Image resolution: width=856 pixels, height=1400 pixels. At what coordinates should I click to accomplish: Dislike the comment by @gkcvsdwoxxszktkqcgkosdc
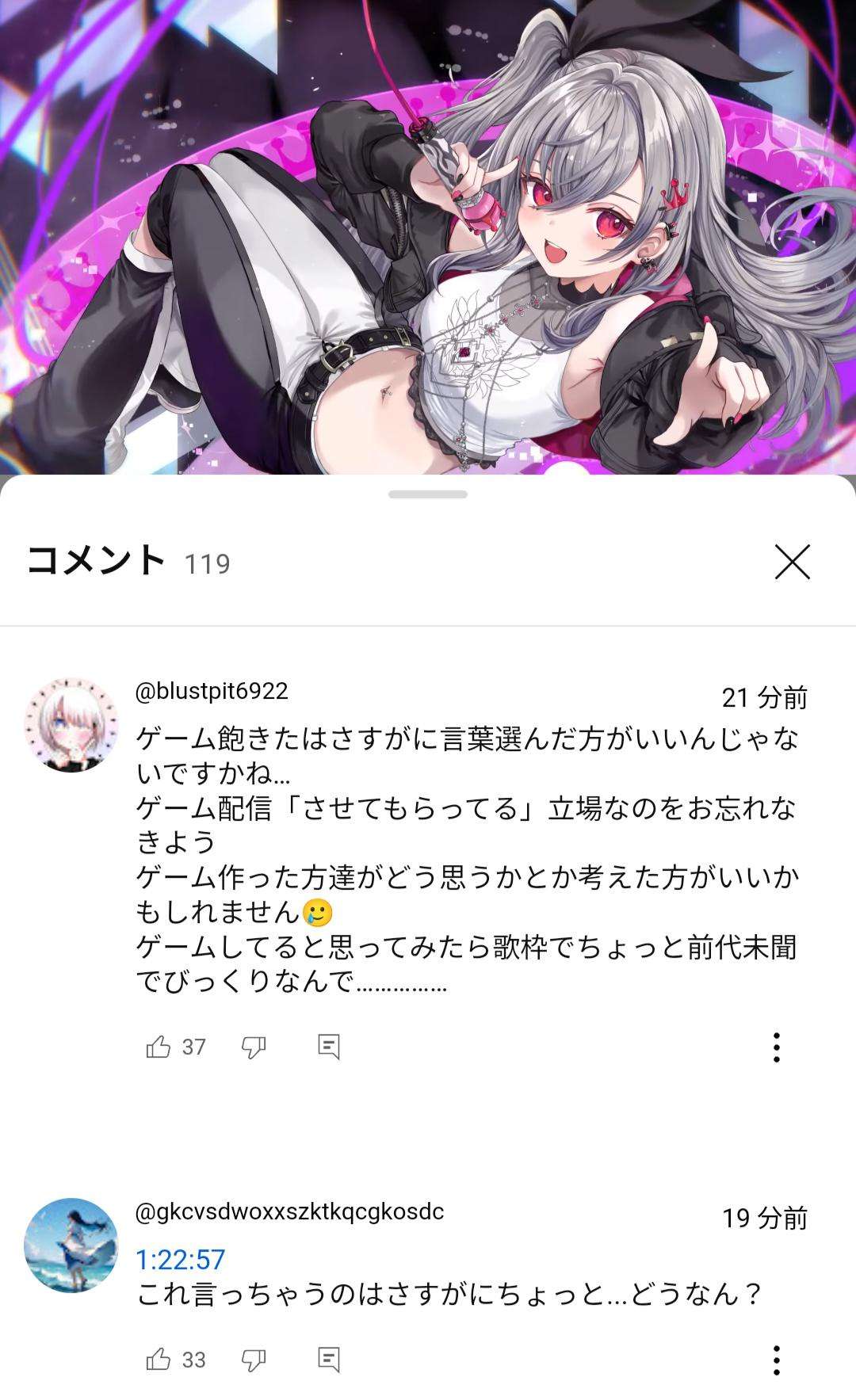coord(253,1360)
